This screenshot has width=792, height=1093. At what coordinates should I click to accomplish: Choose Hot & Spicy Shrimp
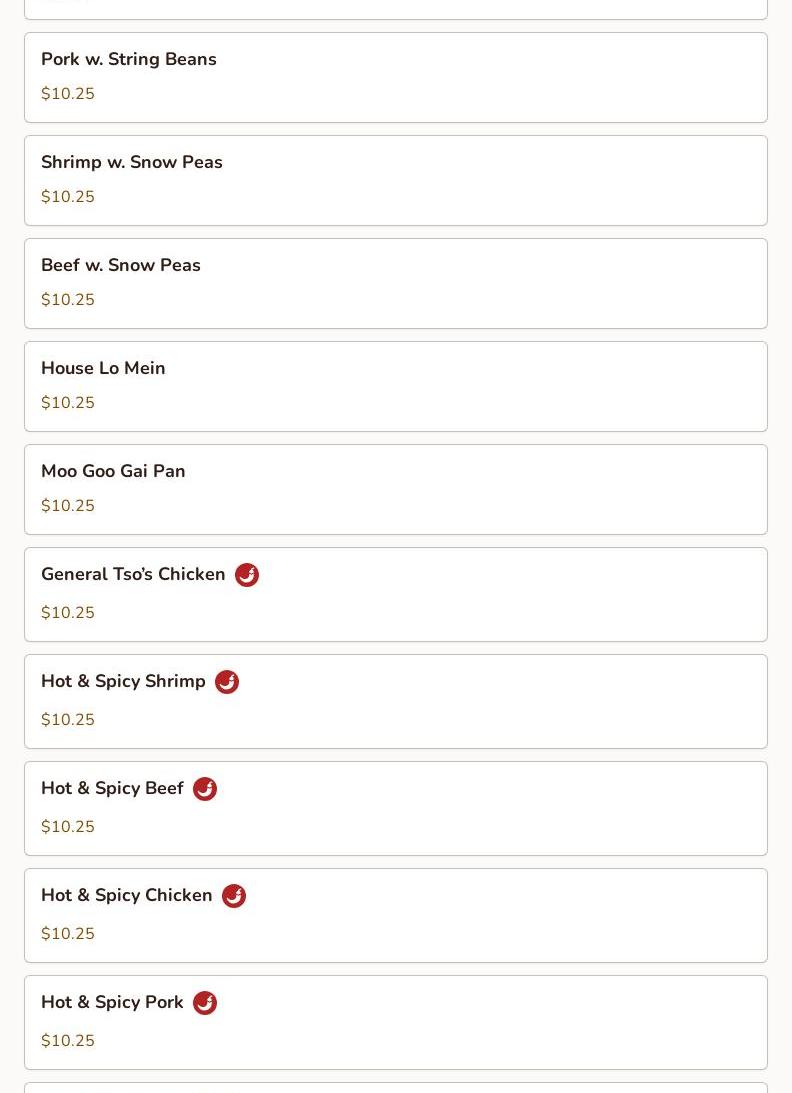point(395,701)
